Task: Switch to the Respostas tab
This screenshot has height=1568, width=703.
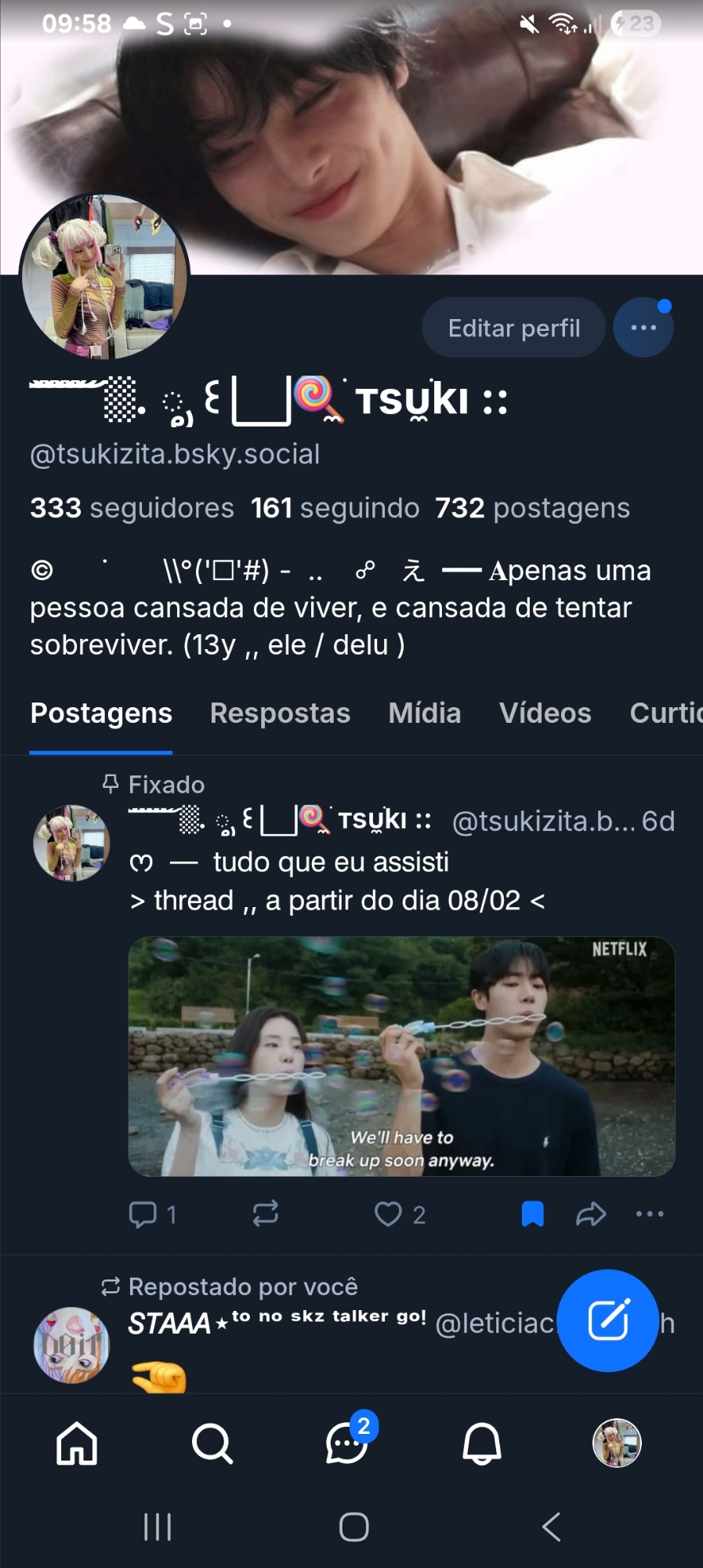Action: [280, 713]
